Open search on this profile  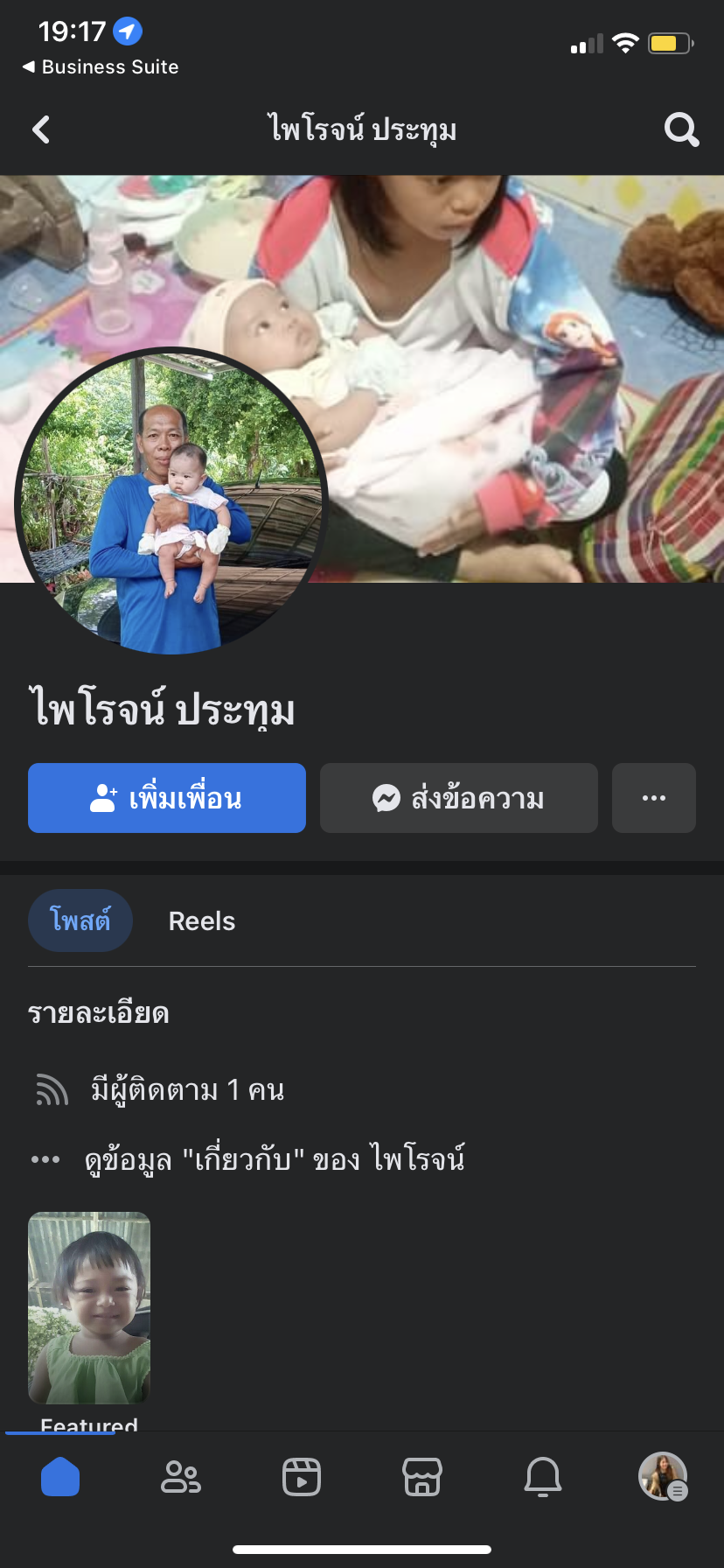point(681,130)
